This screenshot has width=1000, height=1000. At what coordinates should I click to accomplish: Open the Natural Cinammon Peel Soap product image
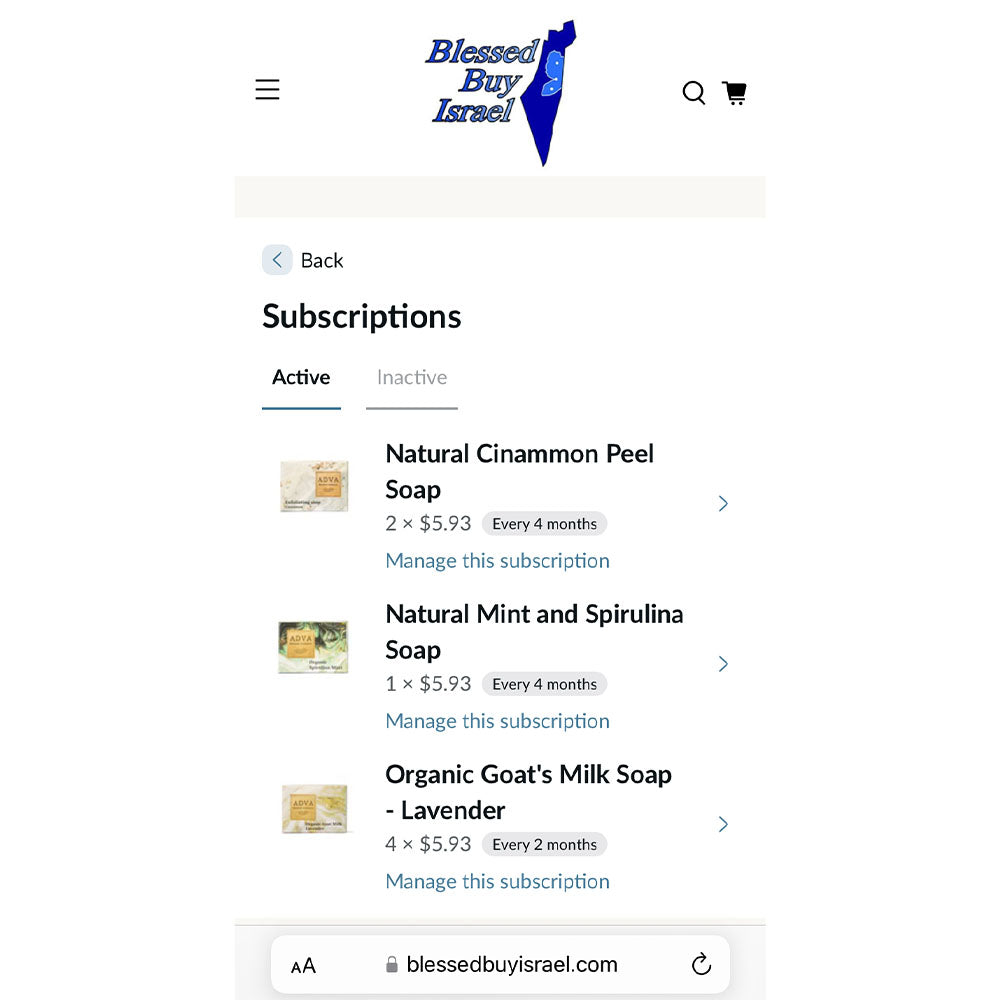(x=315, y=487)
